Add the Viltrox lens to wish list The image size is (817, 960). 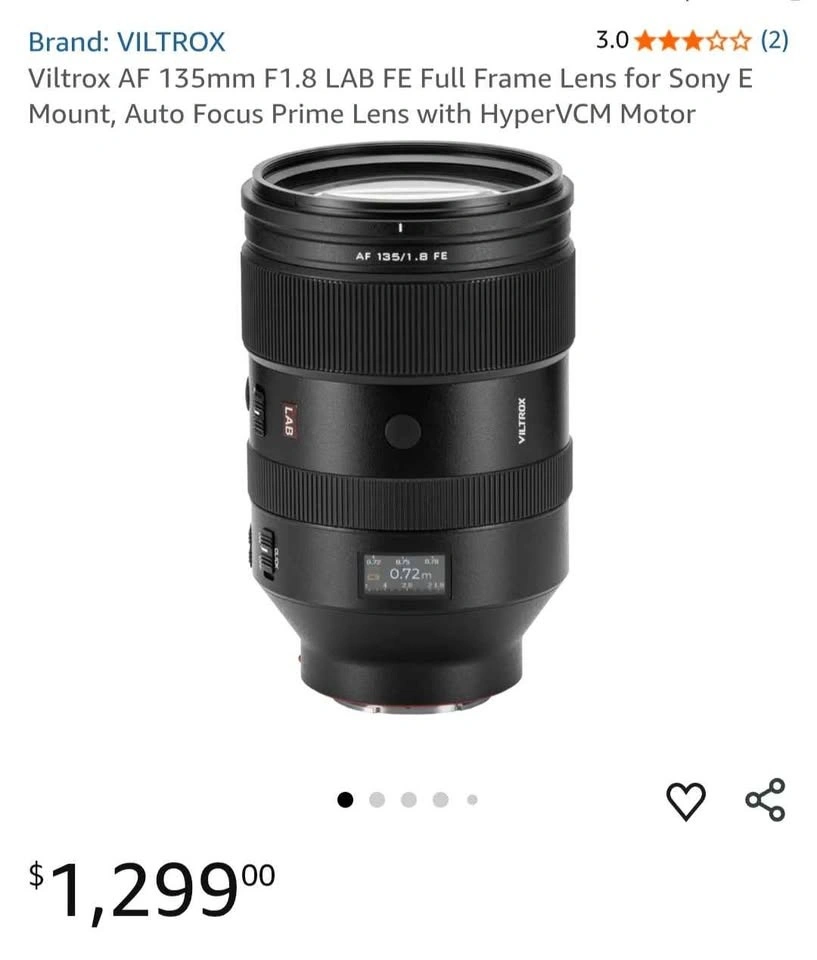(x=686, y=801)
